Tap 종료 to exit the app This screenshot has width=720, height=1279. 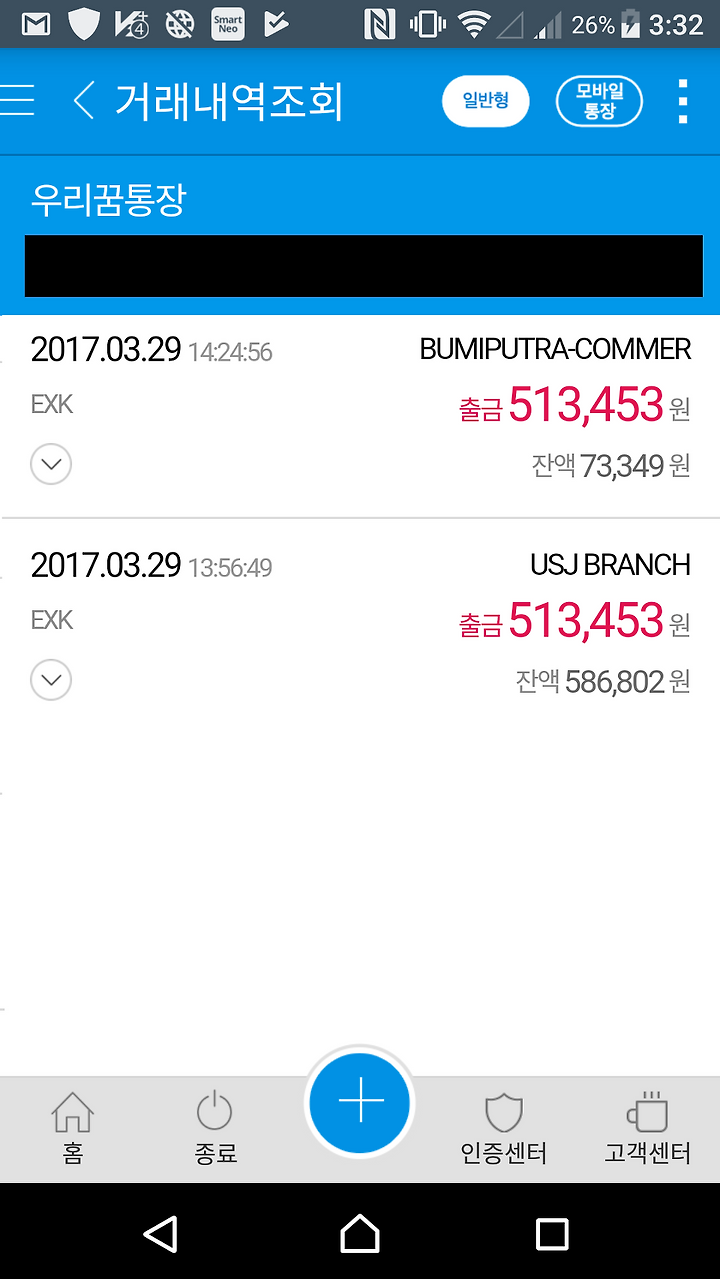coord(215,1128)
